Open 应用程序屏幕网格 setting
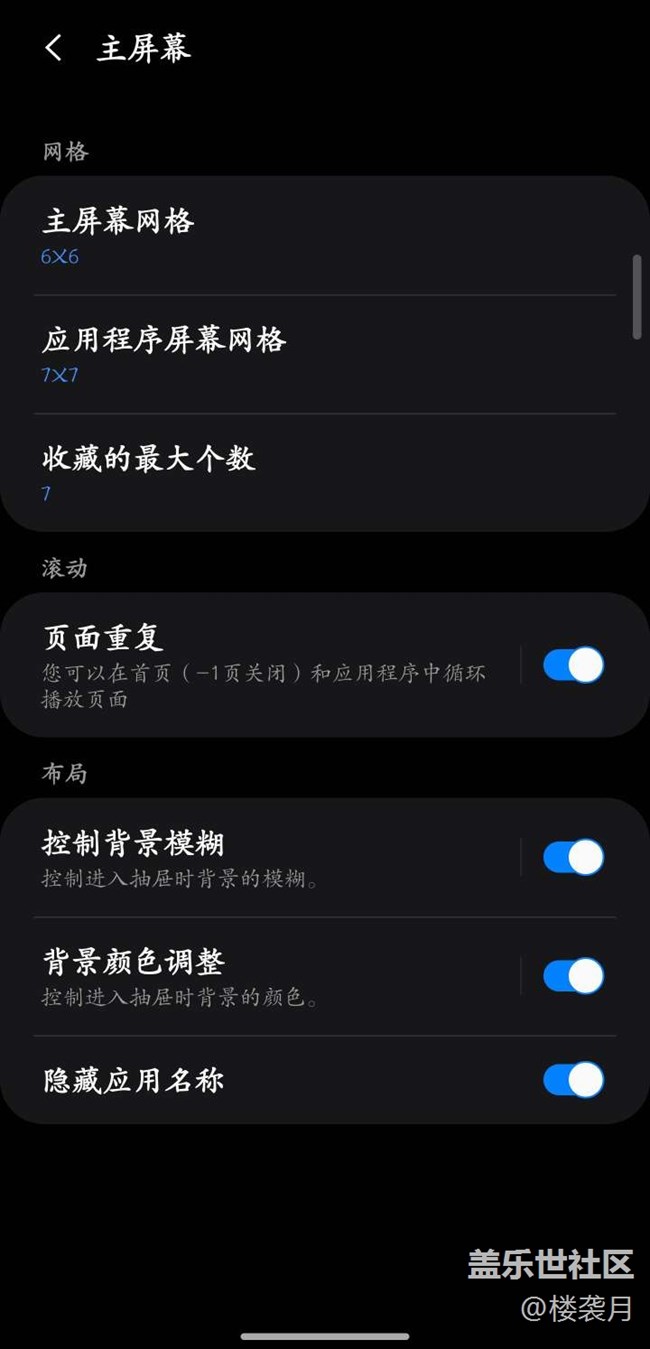This screenshot has width=650, height=1349. 324,354
